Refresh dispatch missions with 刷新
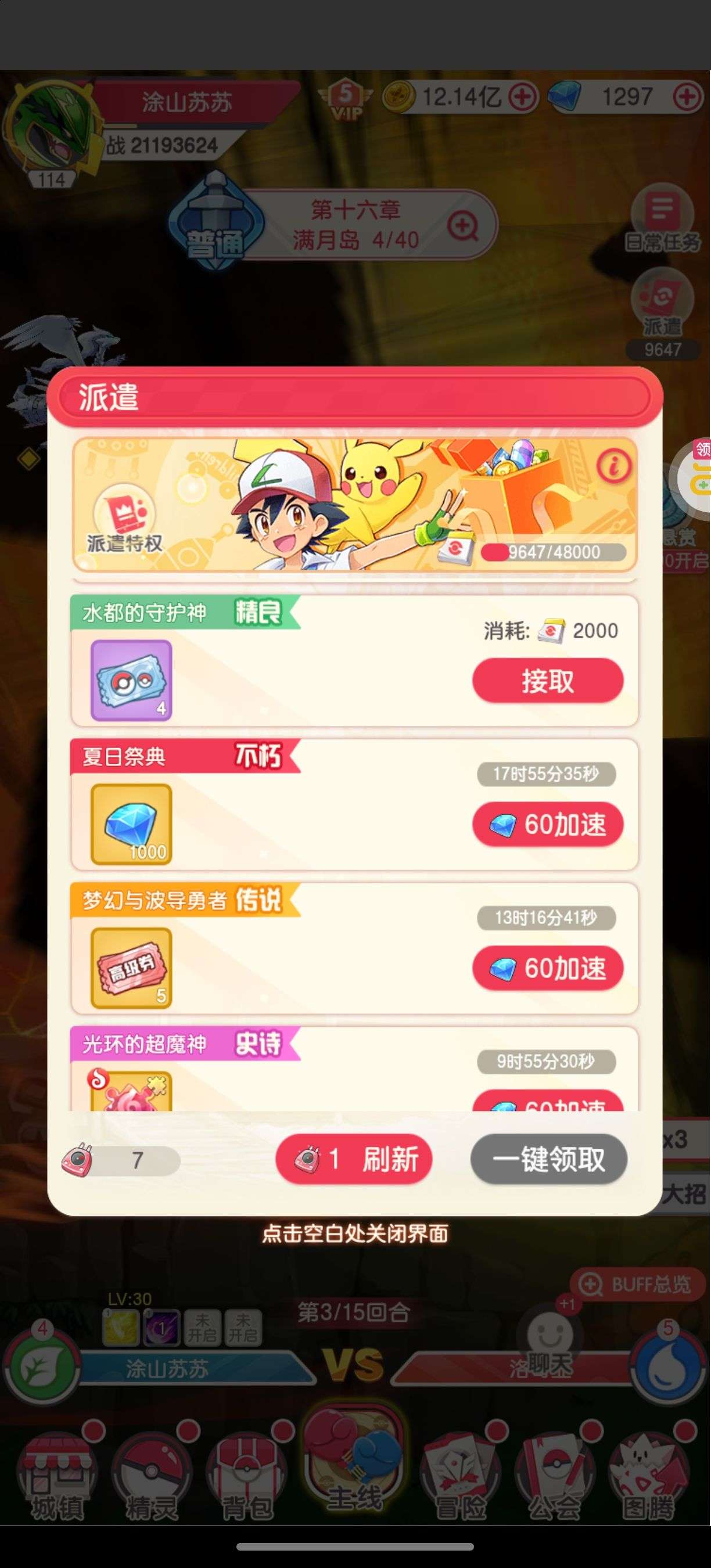 pos(354,1159)
